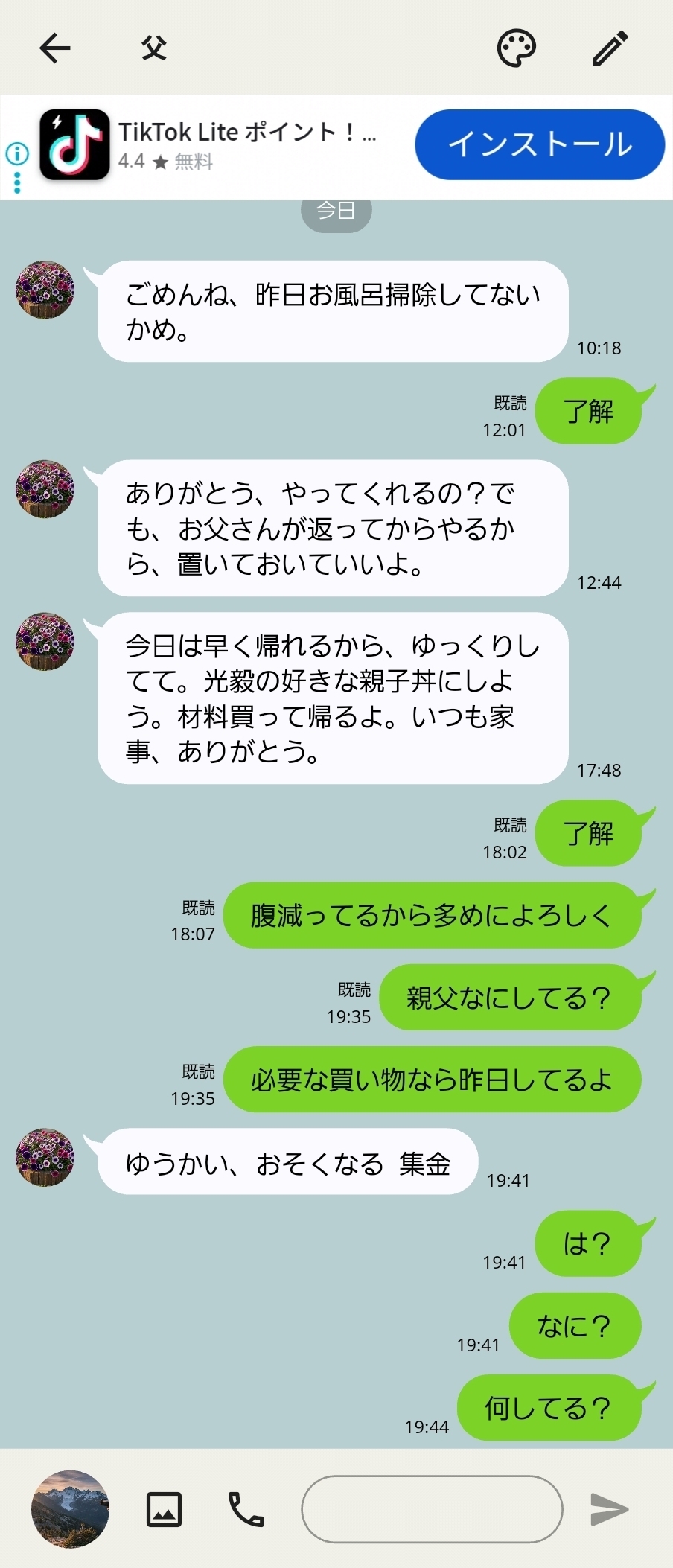Screen dimensions: 673x1568
Task: Go back using the arrow icon
Action: point(55,48)
